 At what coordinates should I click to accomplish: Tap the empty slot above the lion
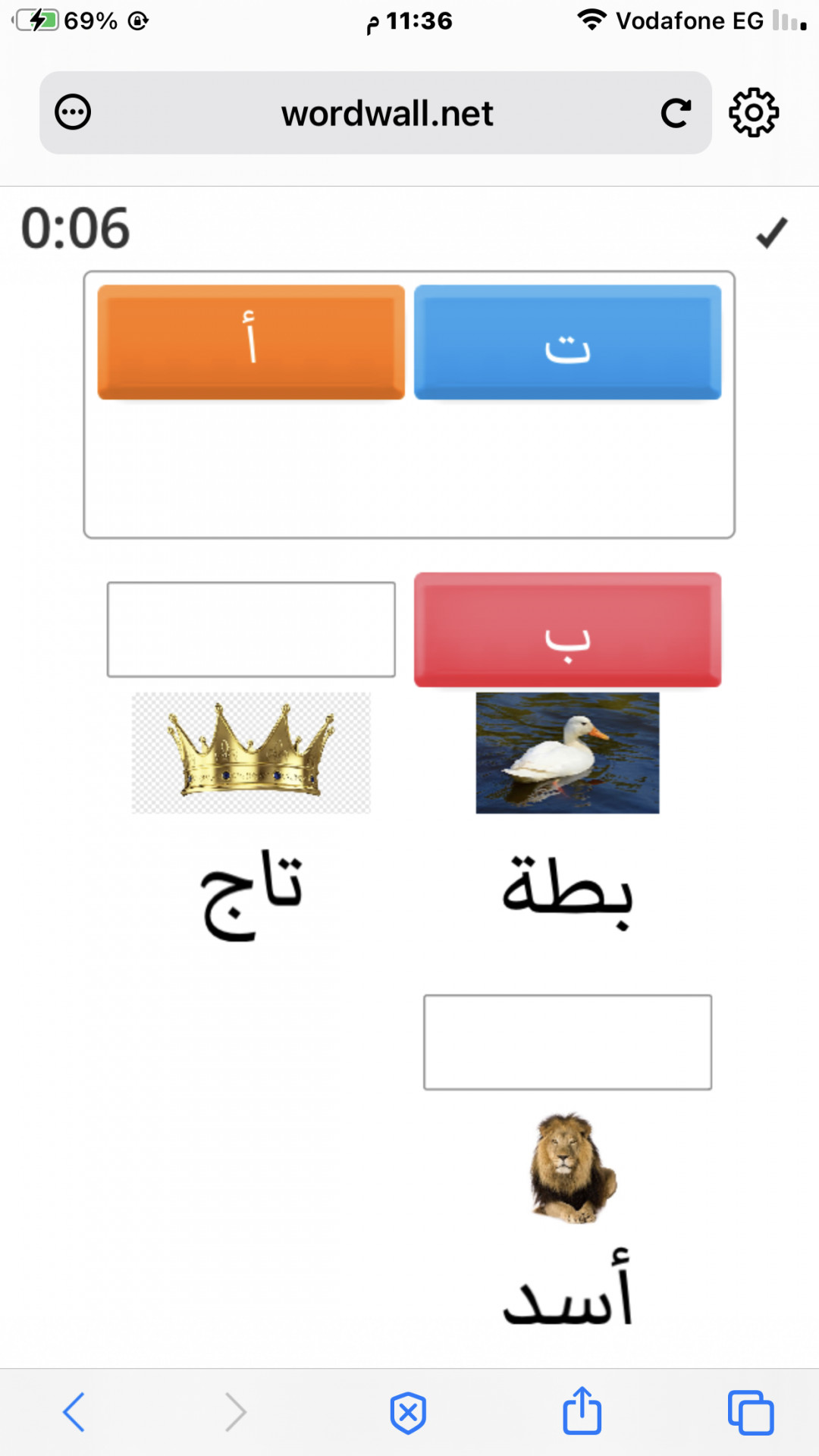567,1042
